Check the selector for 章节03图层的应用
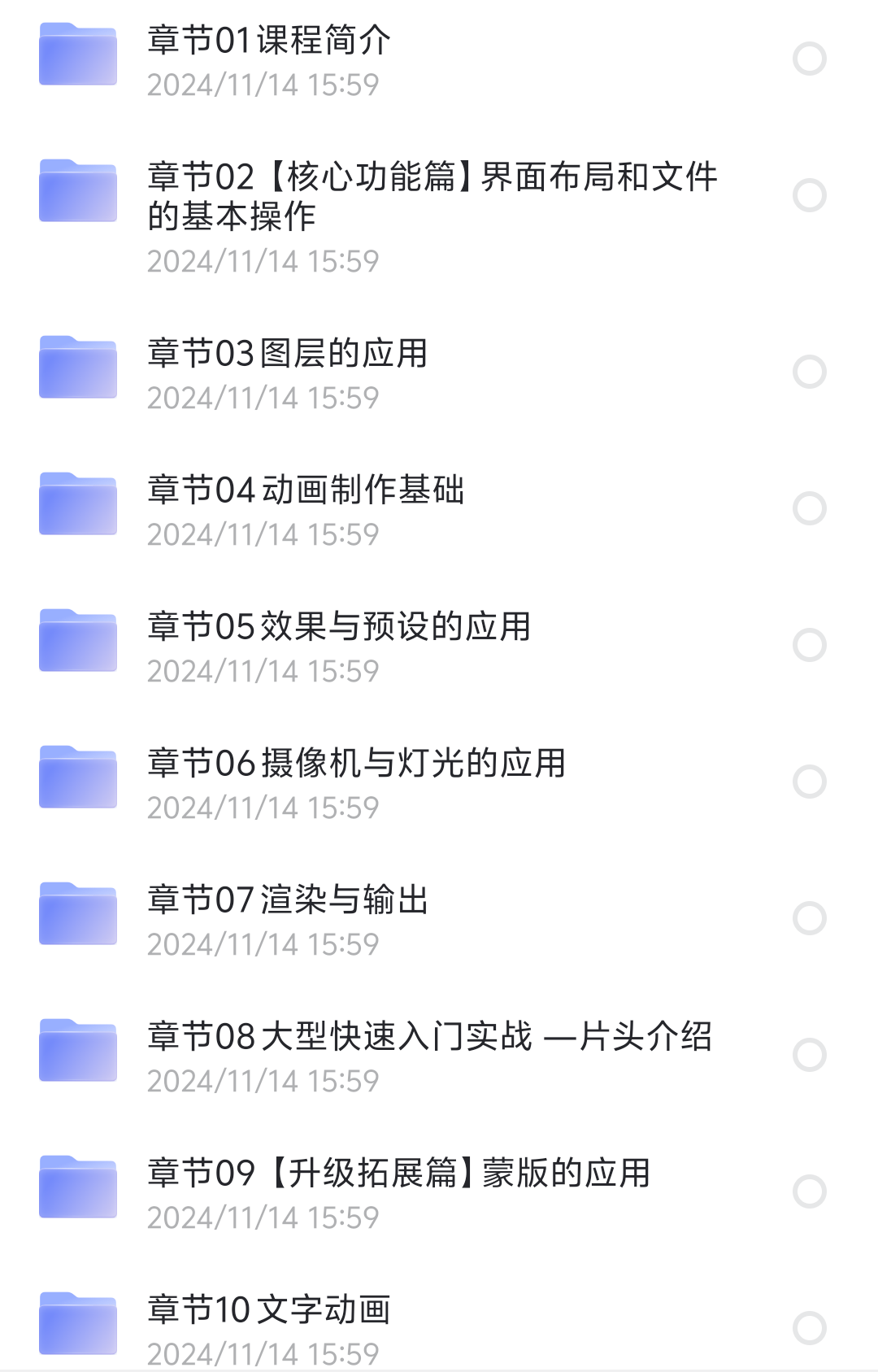Screen dimensions: 878x1372 810,372
